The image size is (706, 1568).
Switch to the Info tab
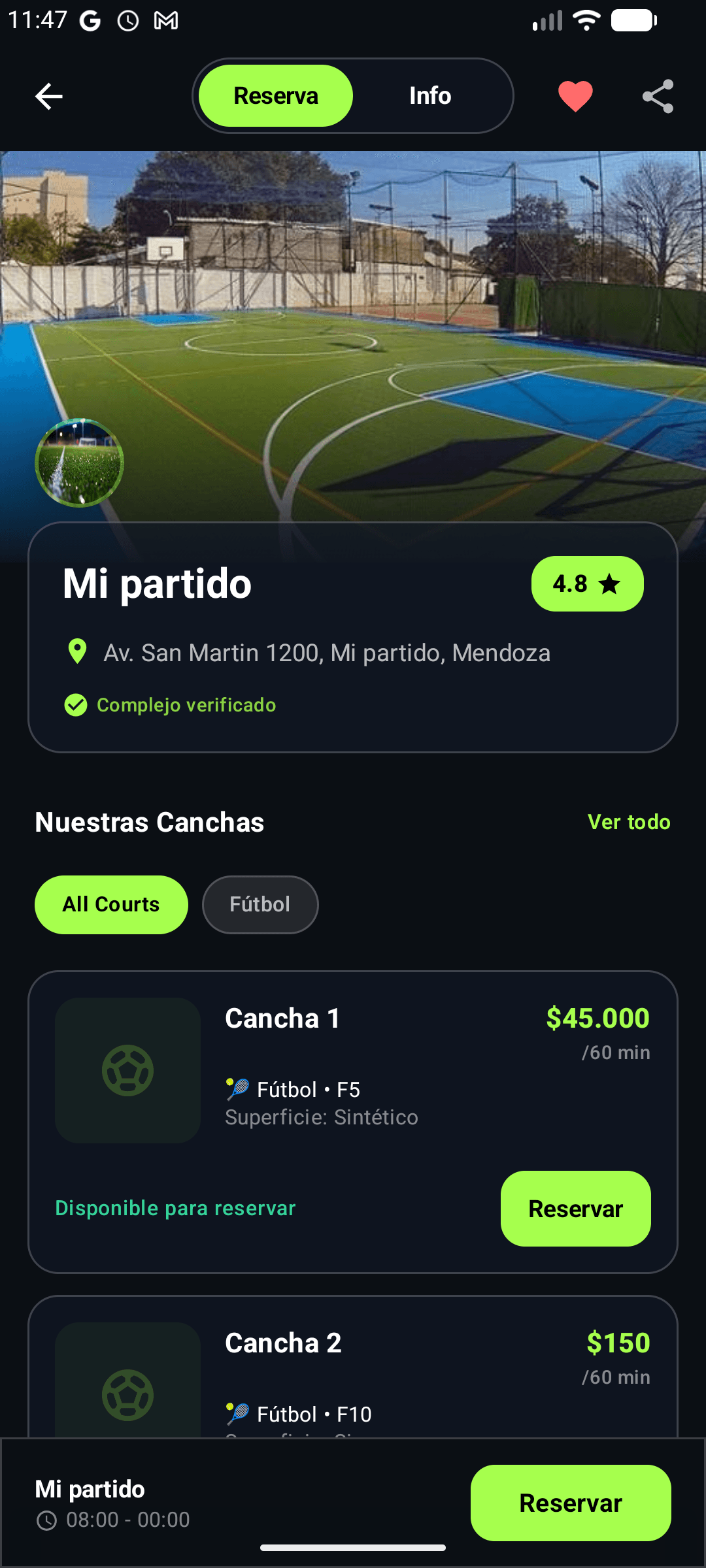pos(430,96)
